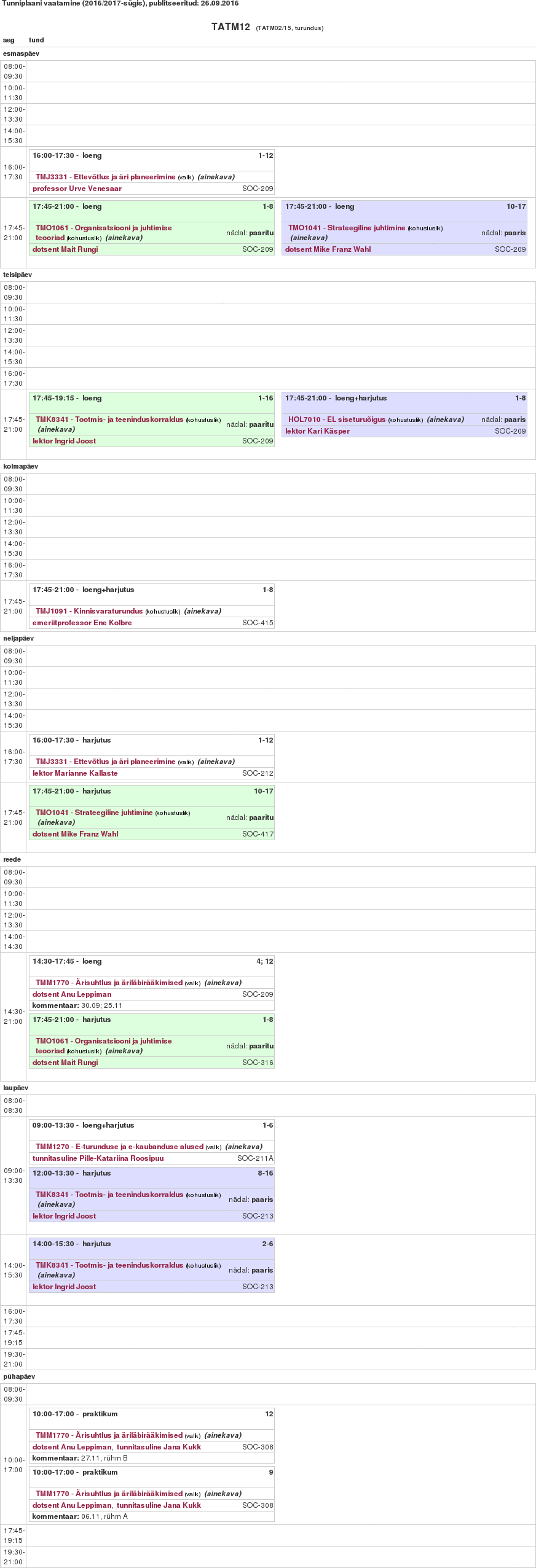Open Monday's TMO1041 Strateegiline juhtimine loeng link

coord(347,228)
